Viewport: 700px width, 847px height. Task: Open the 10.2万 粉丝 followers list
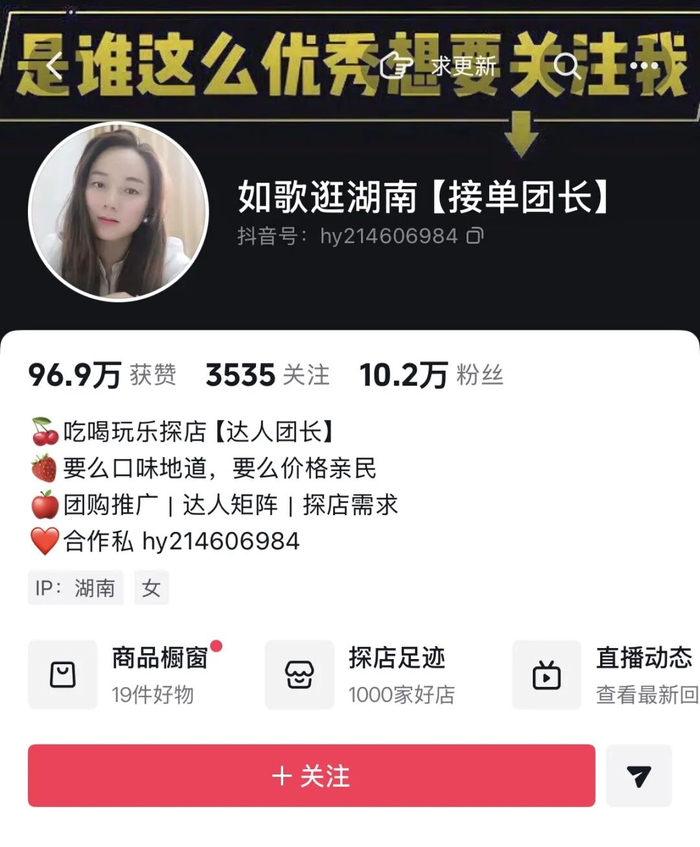431,375
